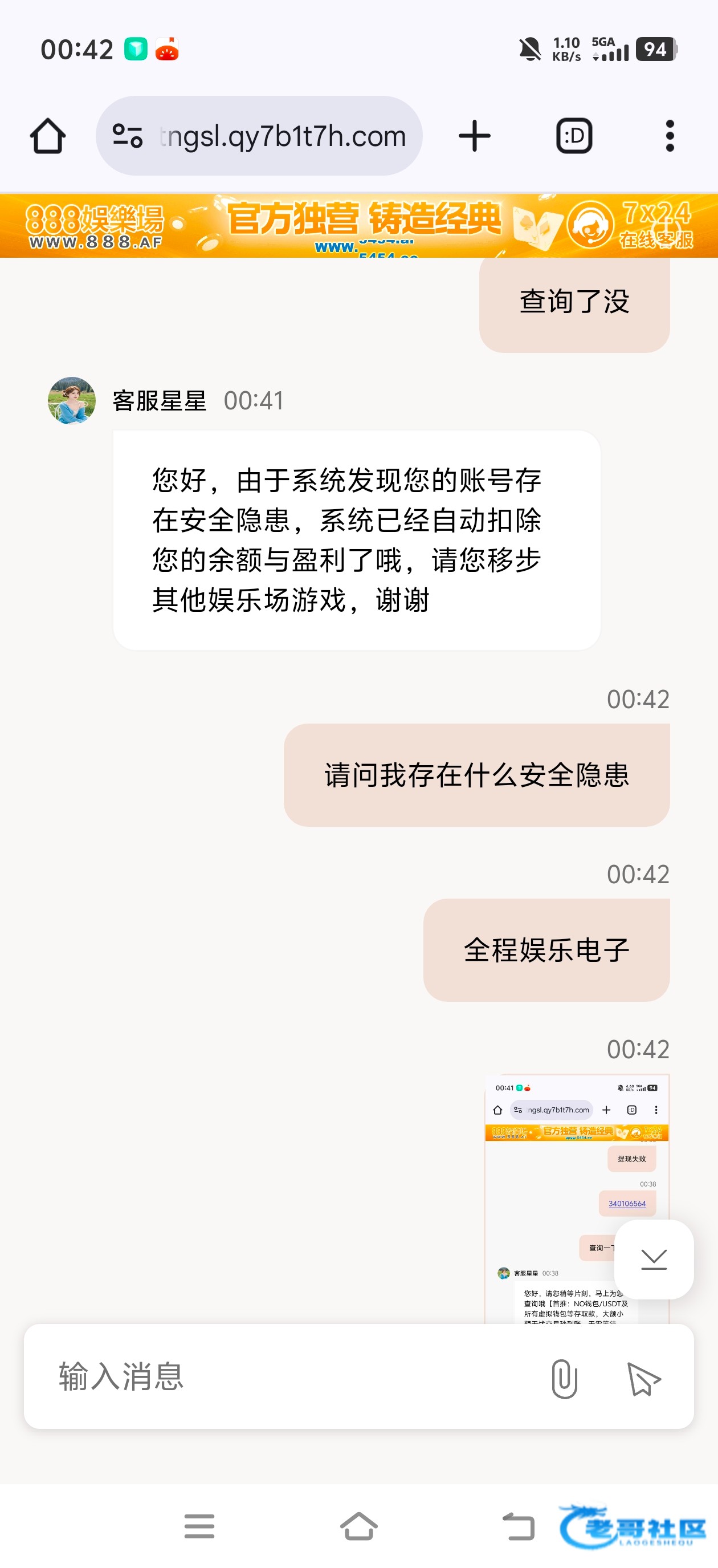Image resolution: width=718 pixels, height=1568 pixels.
Task: Open the browser overflow menu
Action: (670, 136)
